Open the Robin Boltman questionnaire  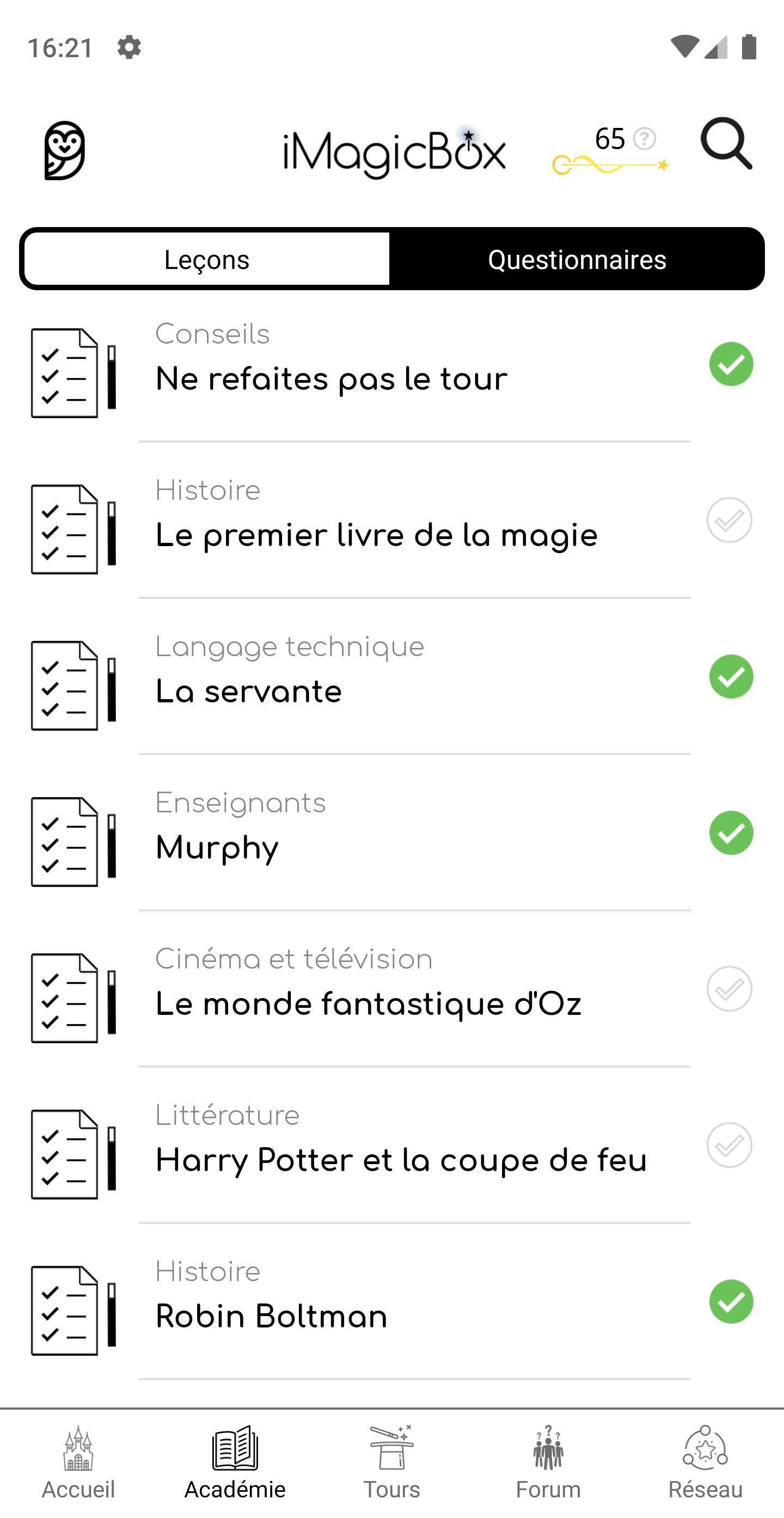click(391, 1301)
